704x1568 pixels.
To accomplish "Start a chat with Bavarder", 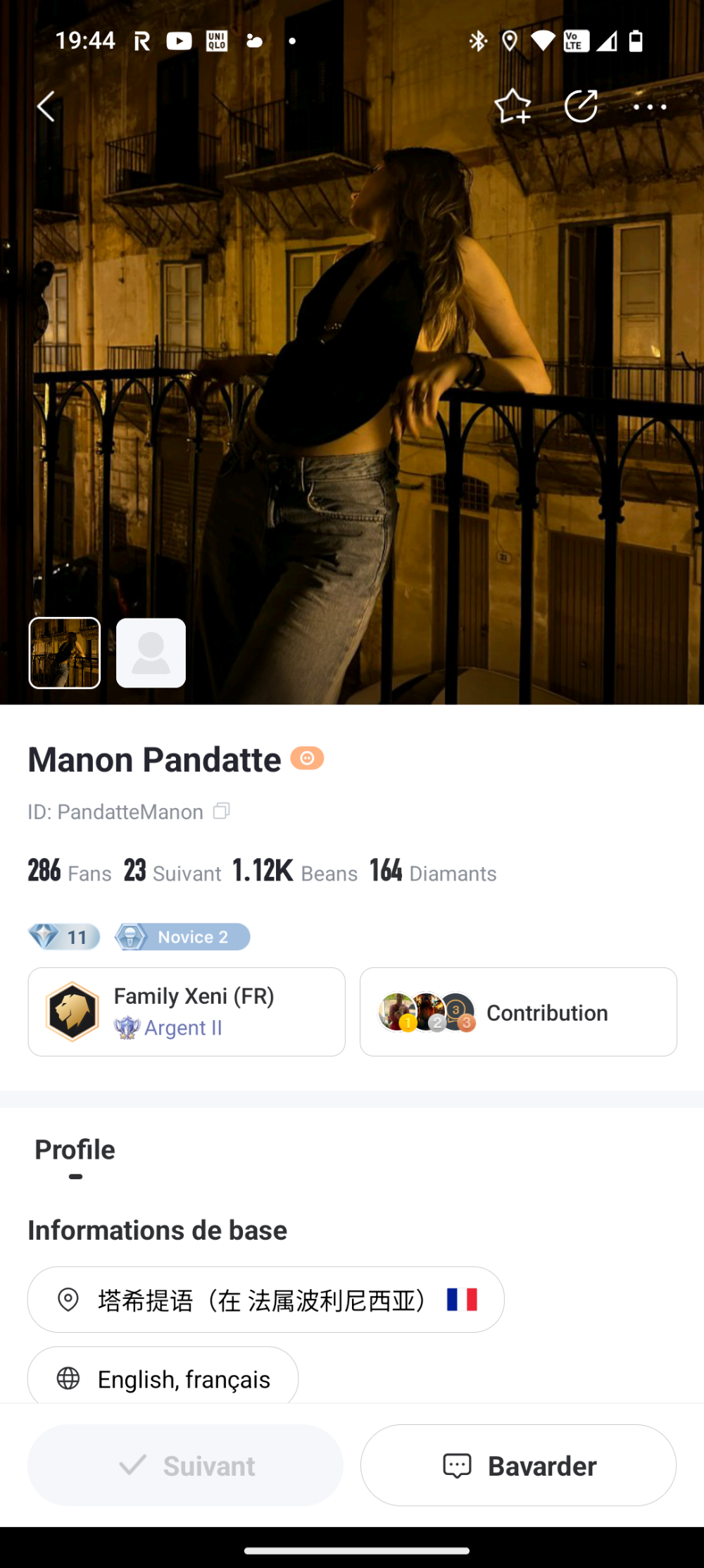I will pyautogui.click(x=518, y=1465).
